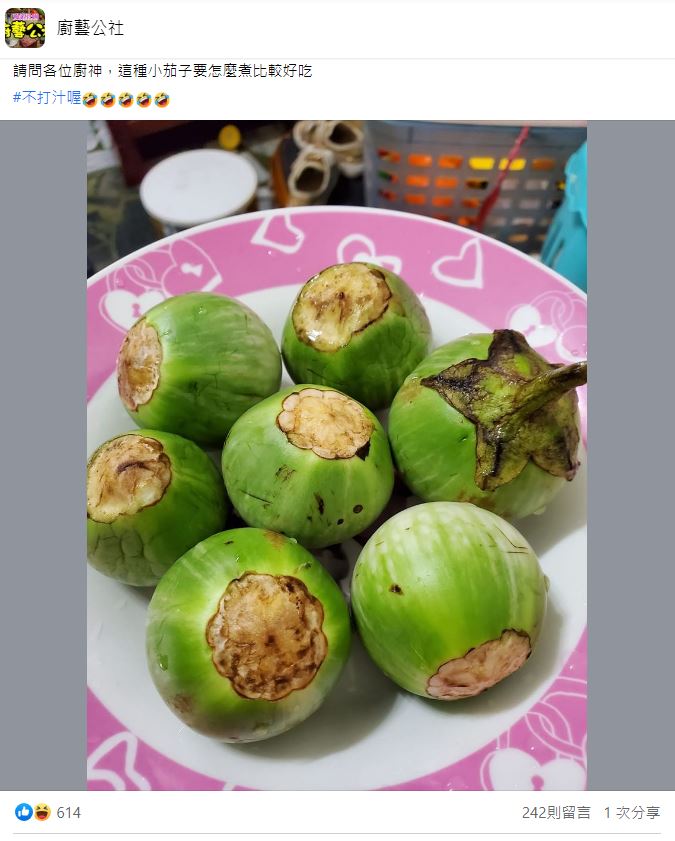
Task: Open the 廚藝公社 group avatar
Action: point(25,28)
